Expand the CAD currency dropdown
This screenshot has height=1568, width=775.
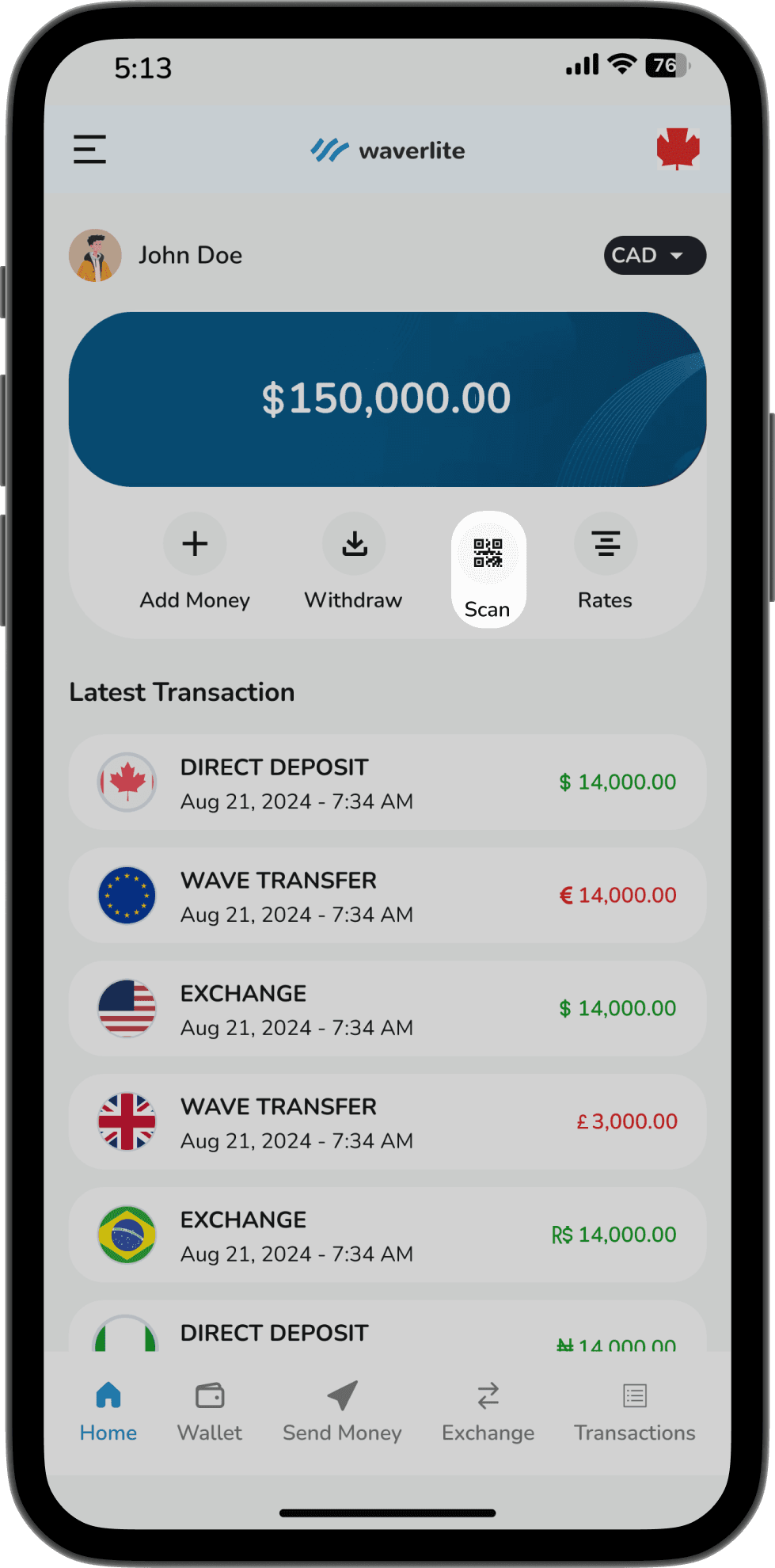(x=654, y=256)
